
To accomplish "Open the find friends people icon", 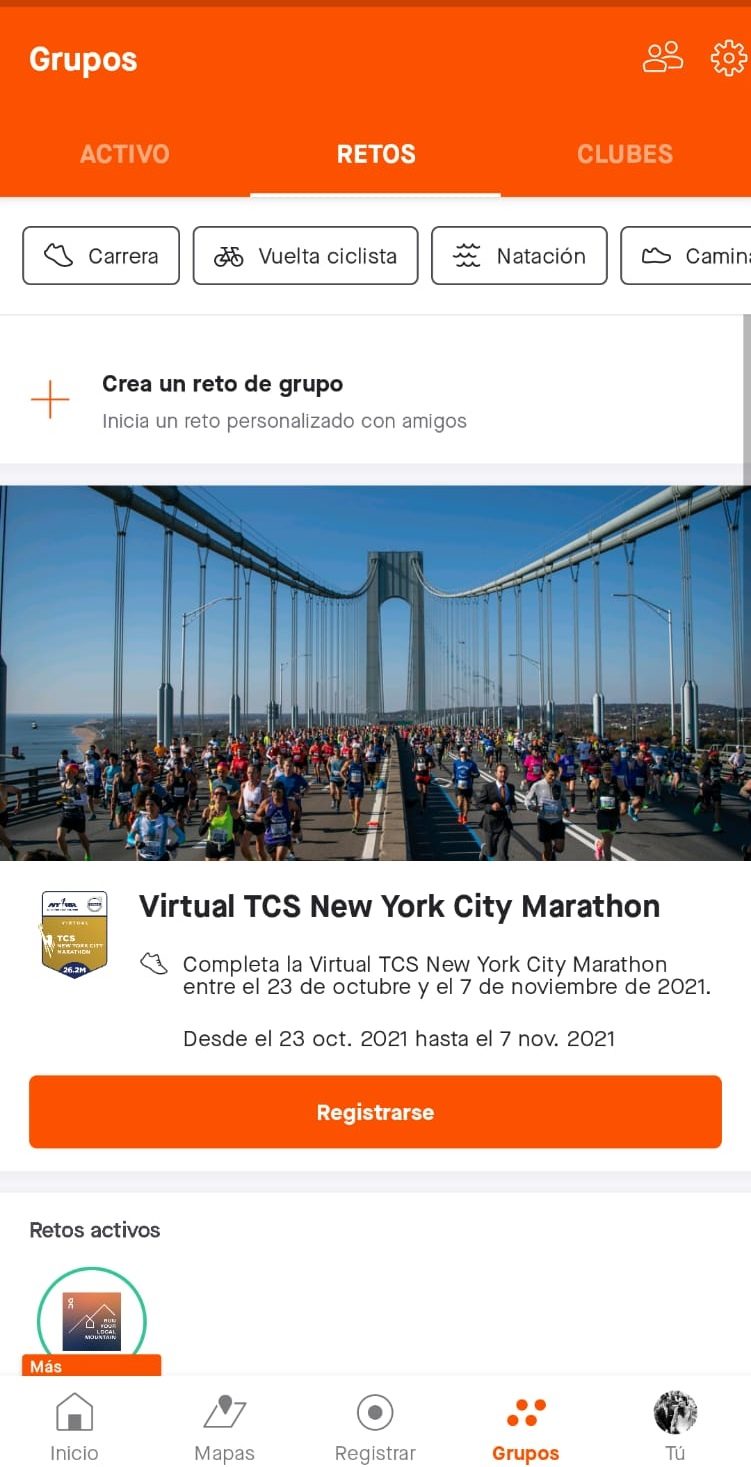I will pyautogui.click(x=662, y=58).
